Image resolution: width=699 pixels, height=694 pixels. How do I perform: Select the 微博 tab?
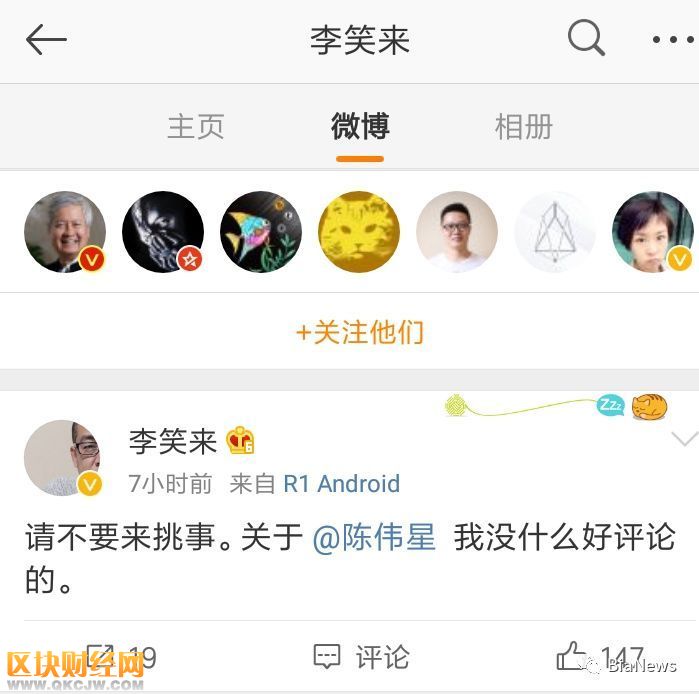pos(360,127)
